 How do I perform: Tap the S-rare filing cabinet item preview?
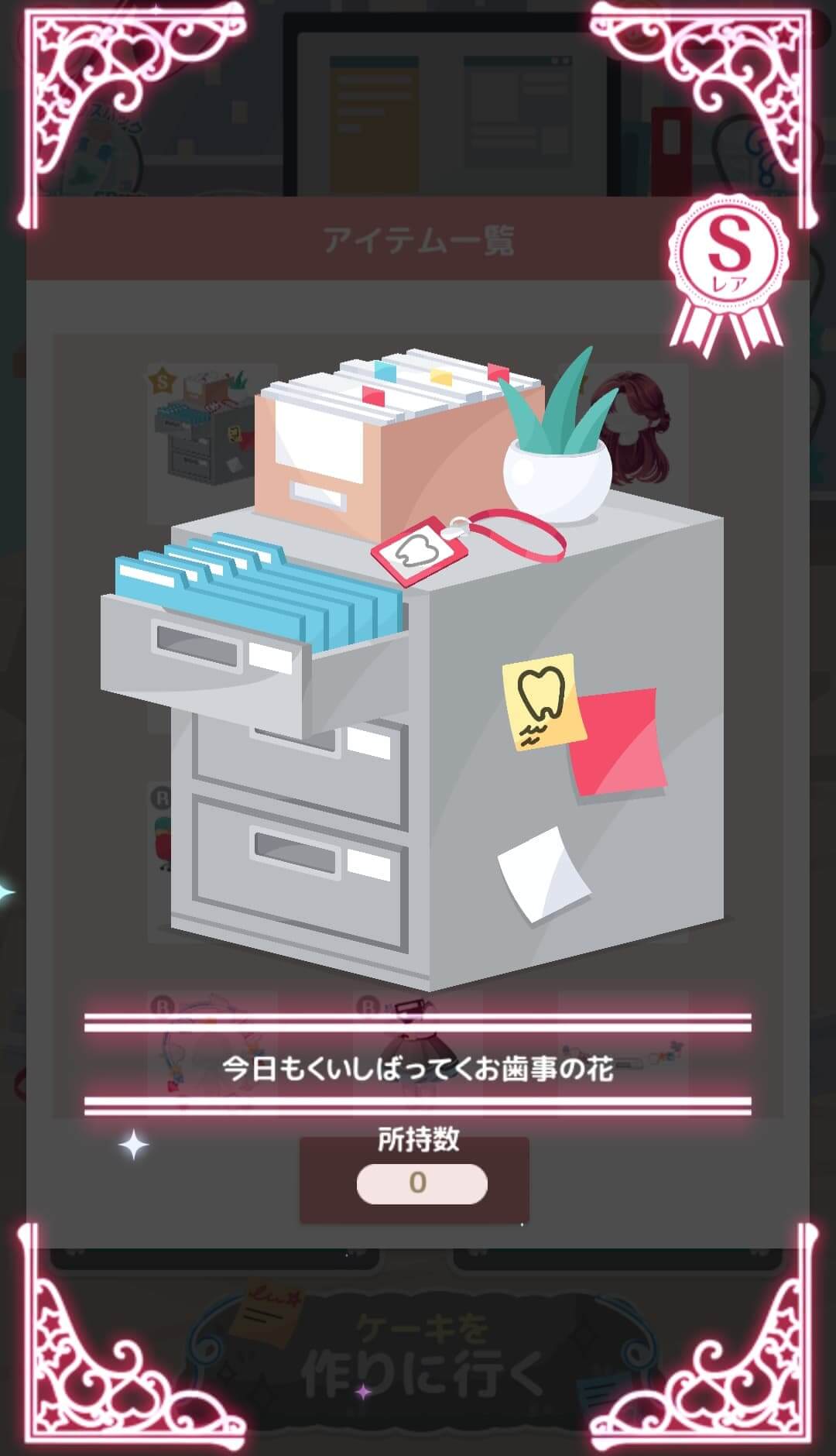tap(413, 669)
